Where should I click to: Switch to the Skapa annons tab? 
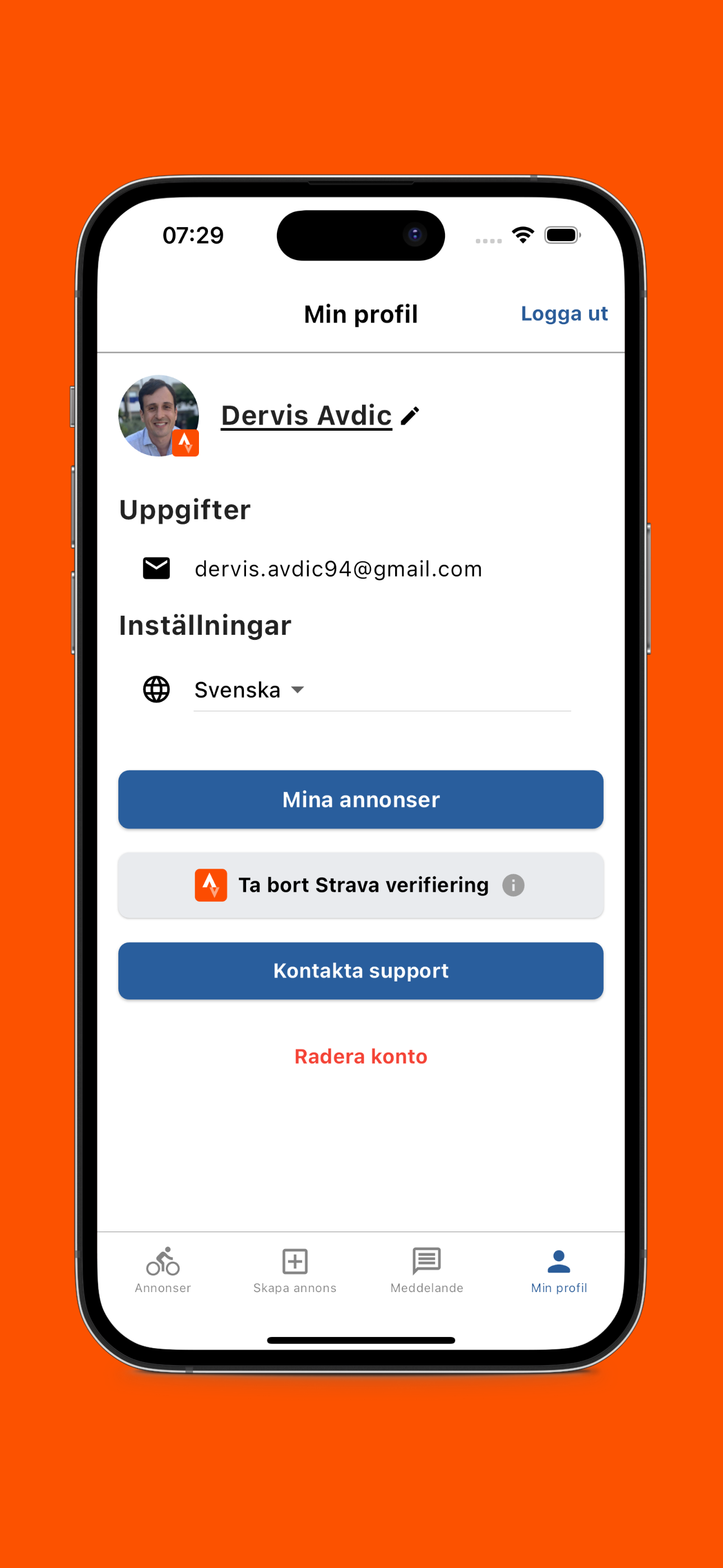pos(295,1270)
